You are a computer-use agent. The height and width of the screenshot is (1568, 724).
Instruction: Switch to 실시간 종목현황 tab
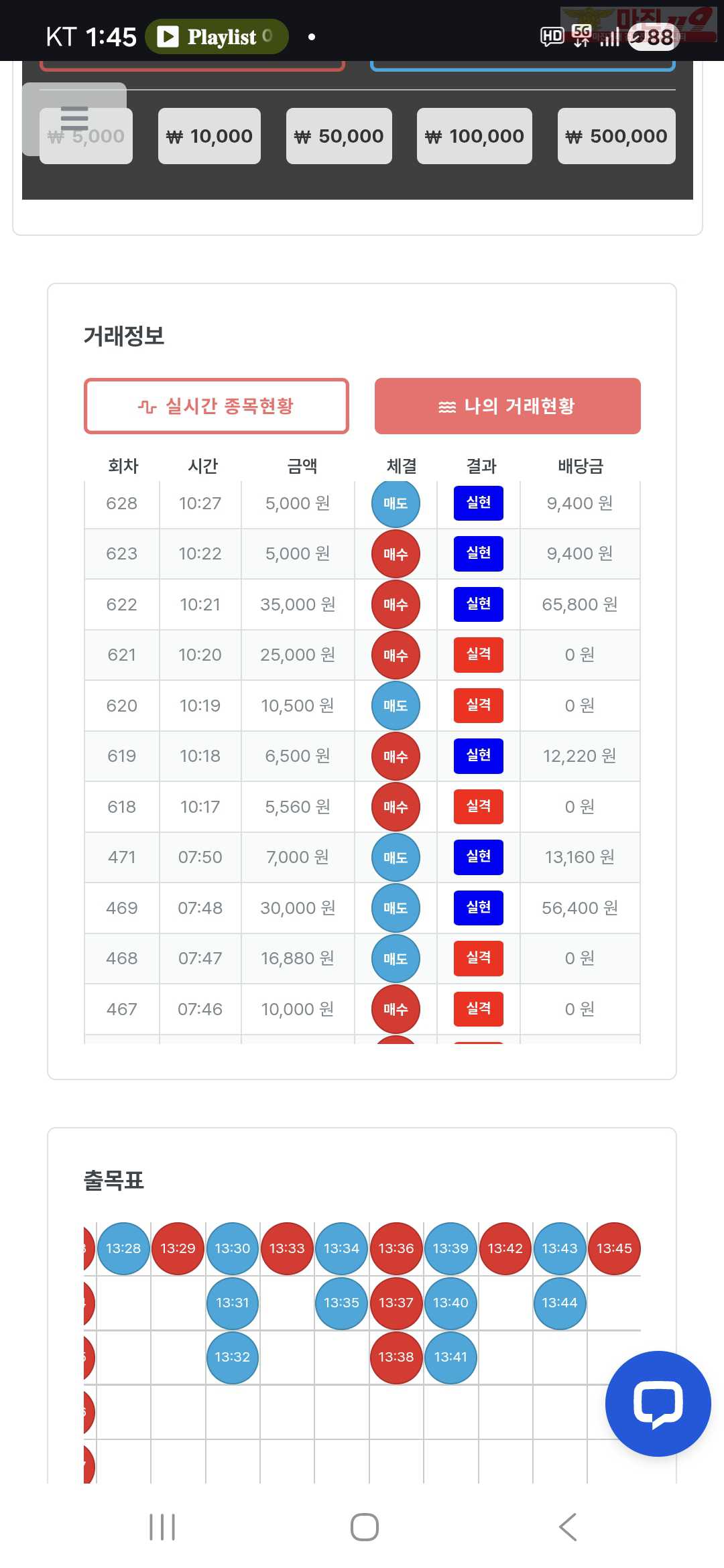click(216, 406)
